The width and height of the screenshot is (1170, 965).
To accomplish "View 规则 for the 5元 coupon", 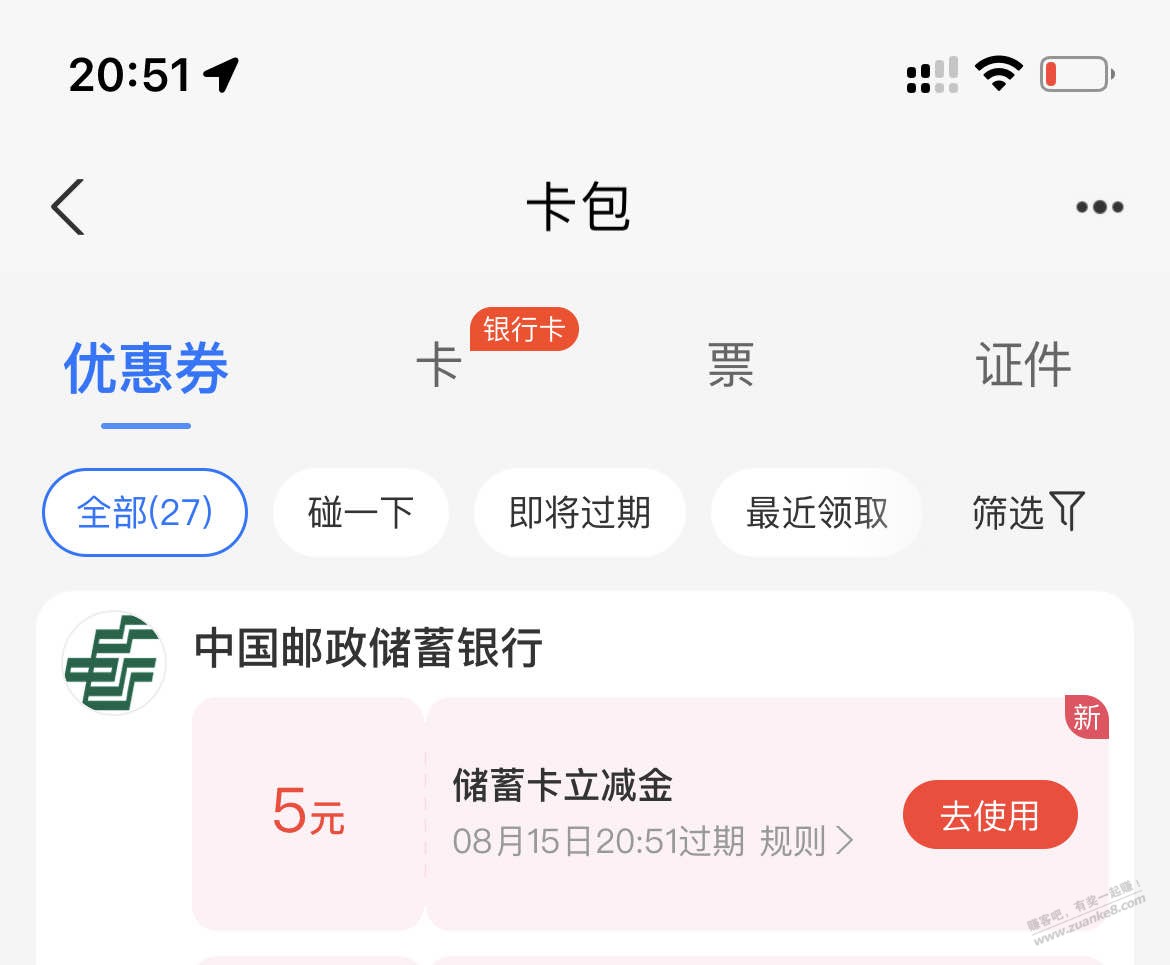I will [805, 841].
